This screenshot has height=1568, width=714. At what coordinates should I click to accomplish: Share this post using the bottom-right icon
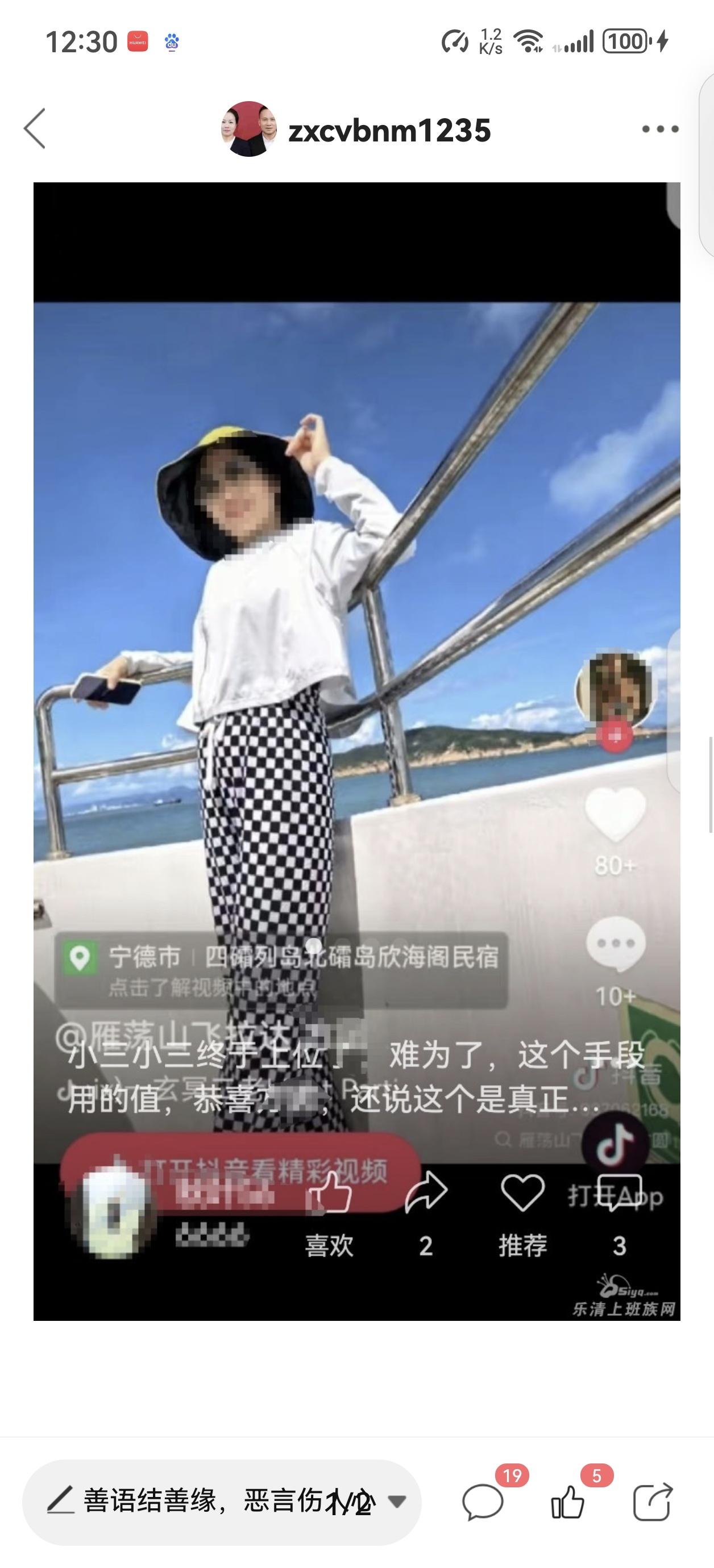[x=653, y=1502]
